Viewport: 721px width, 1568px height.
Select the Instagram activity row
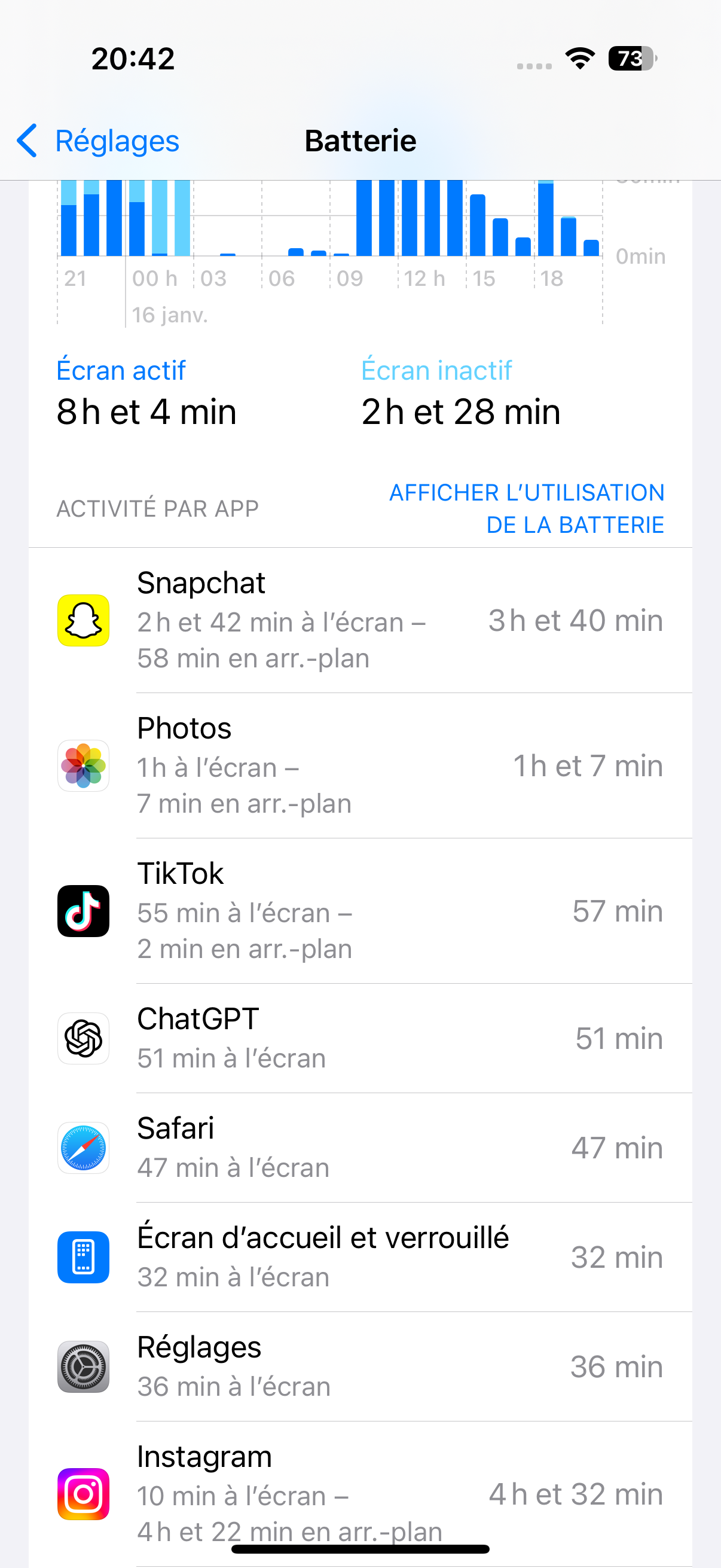pos(360,1494)
